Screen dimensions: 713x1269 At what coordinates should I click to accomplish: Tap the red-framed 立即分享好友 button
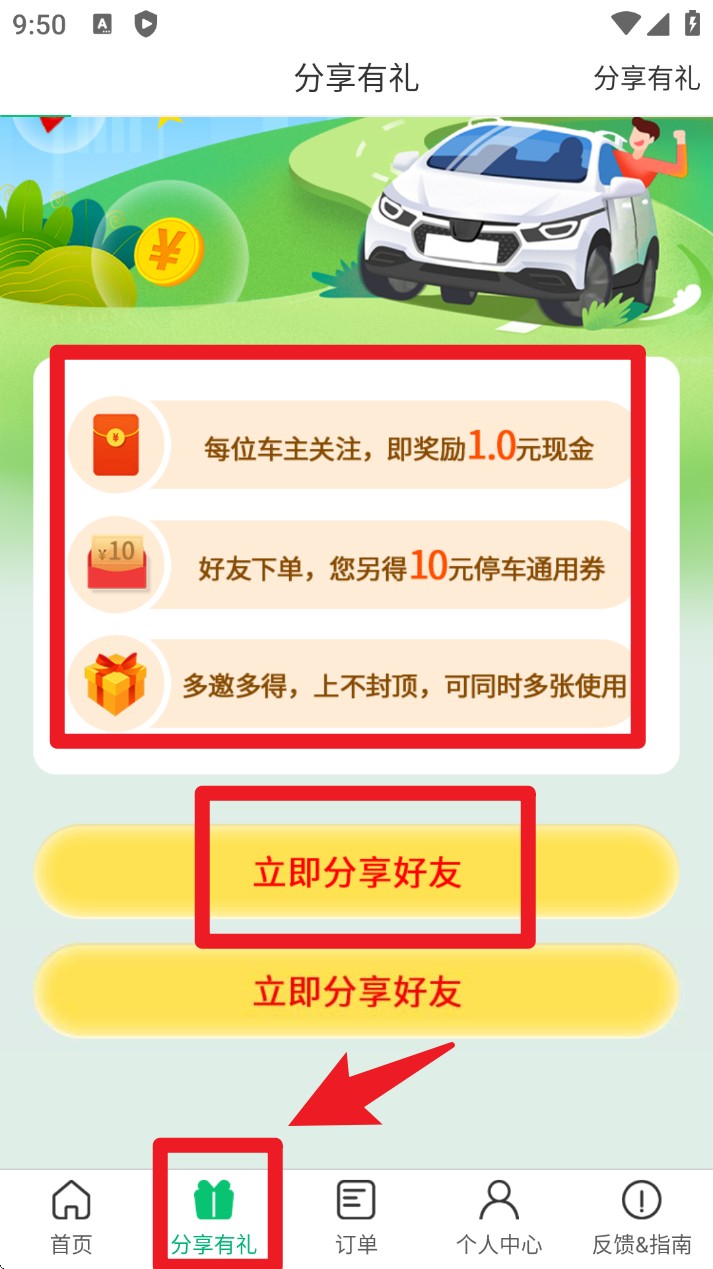(x=357, y=872)
